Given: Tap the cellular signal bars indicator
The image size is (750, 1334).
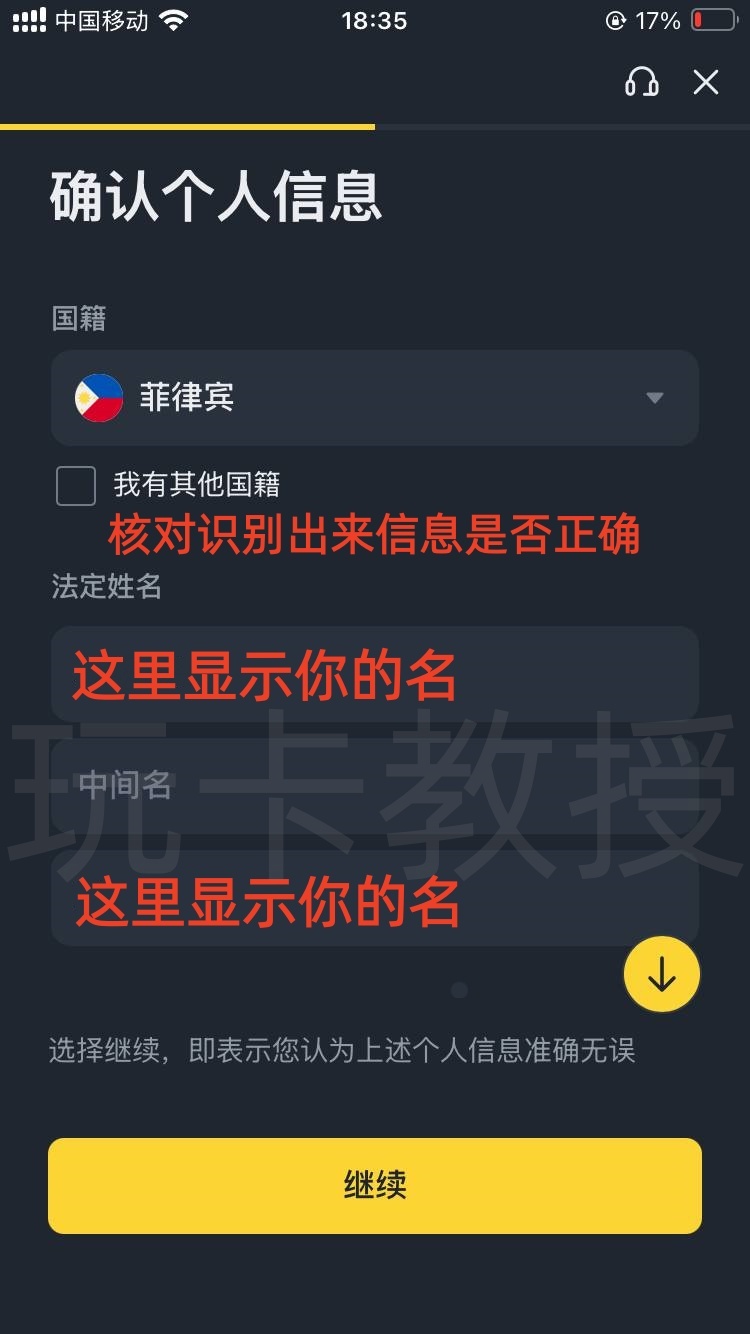Looking at the screenshot, I should click(27, 21).
